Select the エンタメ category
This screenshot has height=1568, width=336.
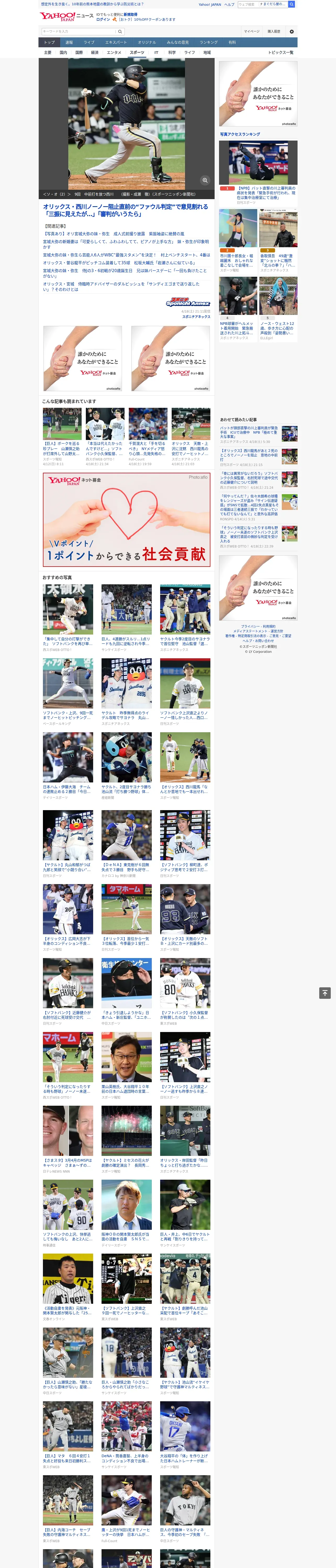click(x=114, y=52)
